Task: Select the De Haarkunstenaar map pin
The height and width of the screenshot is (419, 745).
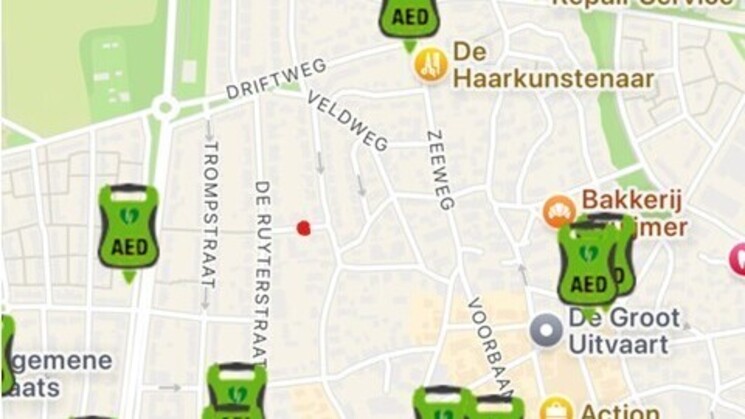Action: pos(431,65)
